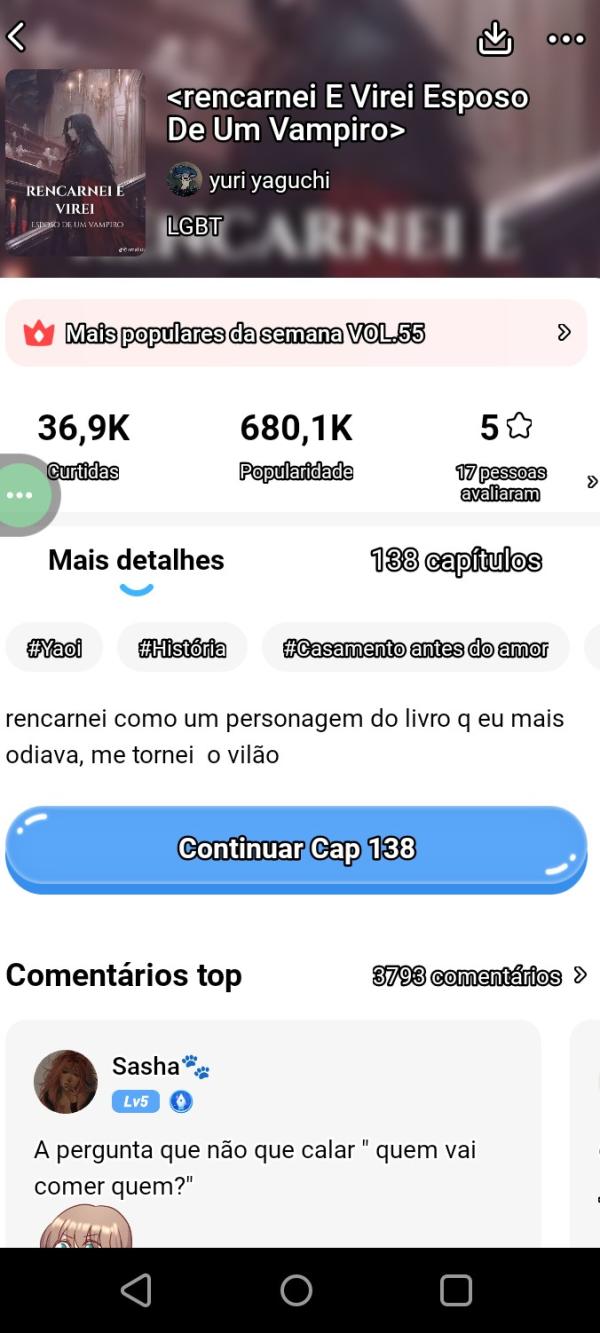The width and height of the screenshot is (600, 1333).
Task: Select the #Casamento antes do amor chip
Action: pyautogui.click(x=415, y=649)
